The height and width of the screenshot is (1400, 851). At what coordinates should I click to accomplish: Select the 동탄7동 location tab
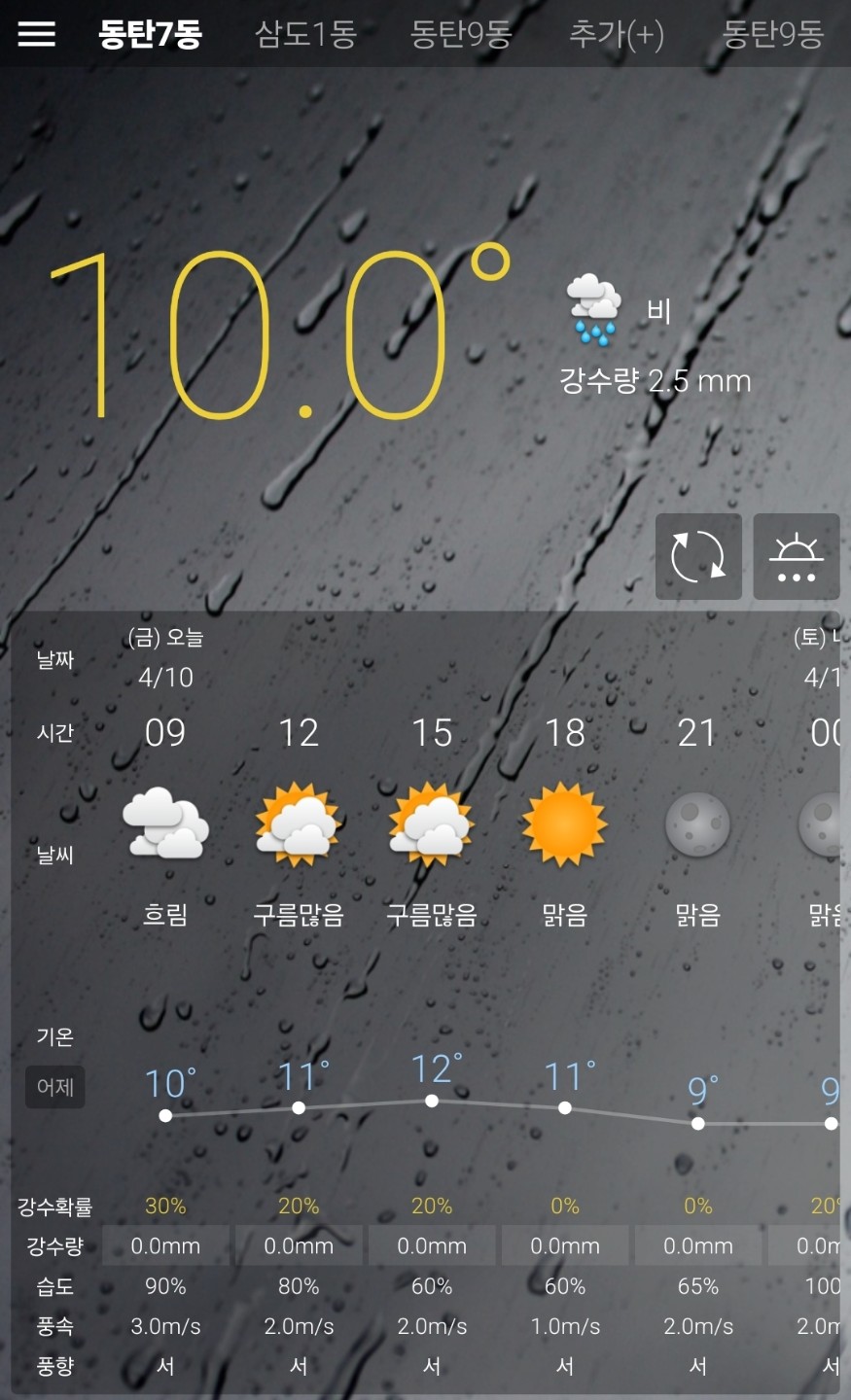coord(150,34)
